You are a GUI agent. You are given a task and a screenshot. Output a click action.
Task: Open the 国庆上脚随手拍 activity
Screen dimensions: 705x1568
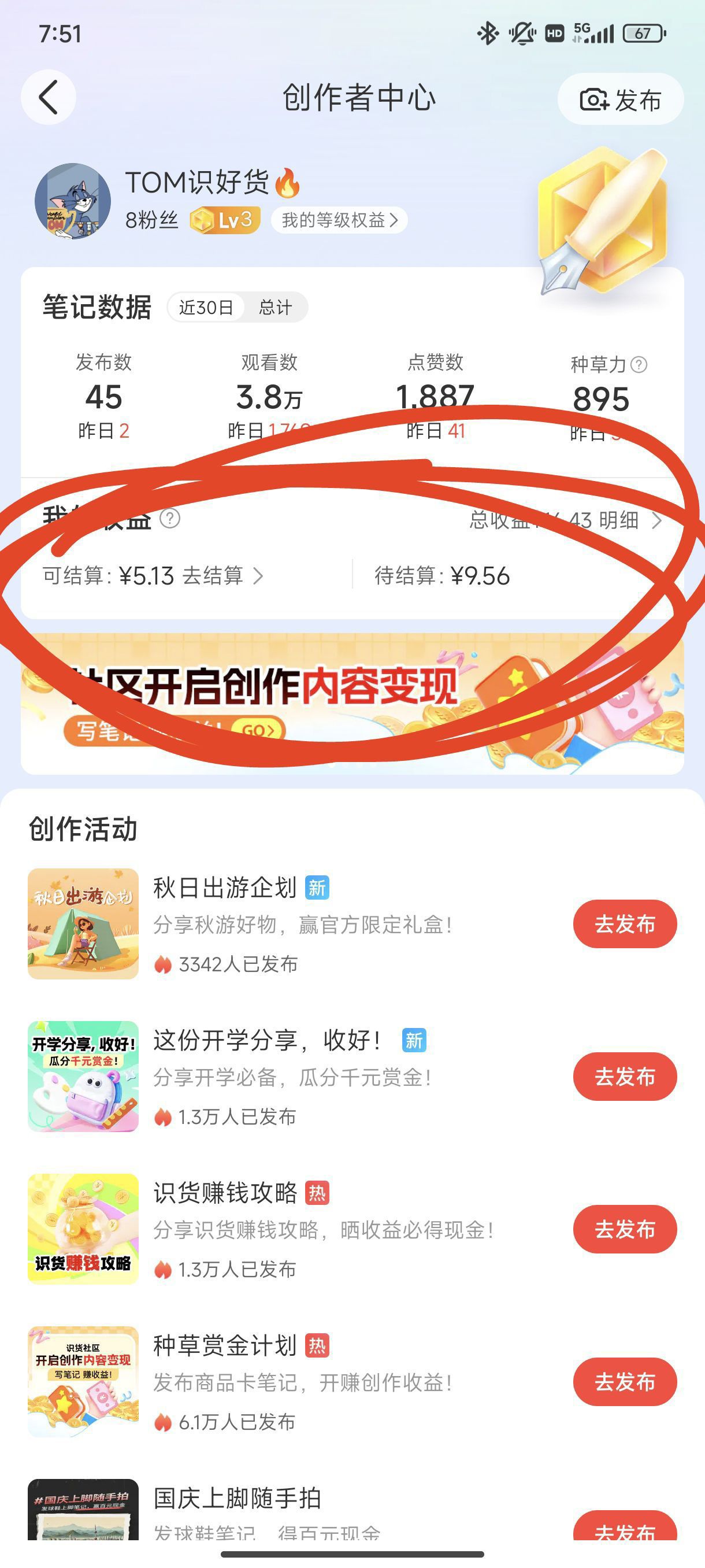tap(236, 1499)
